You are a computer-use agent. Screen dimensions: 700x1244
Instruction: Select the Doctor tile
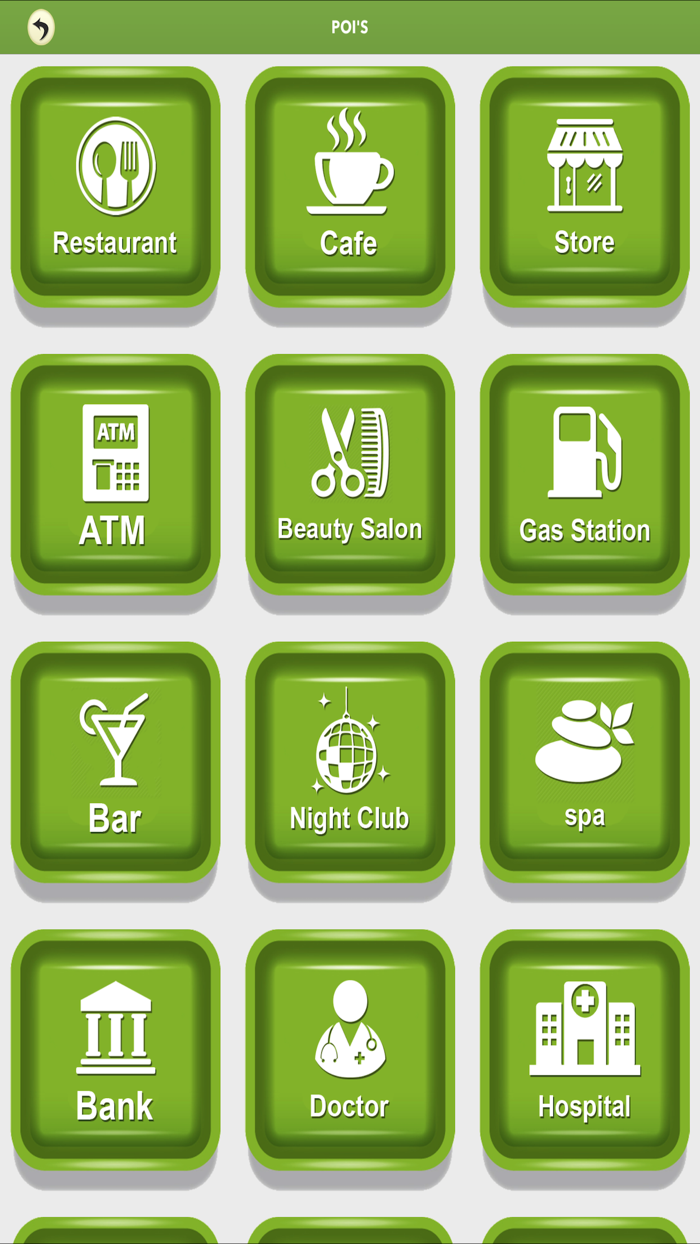click(350, 1050)
